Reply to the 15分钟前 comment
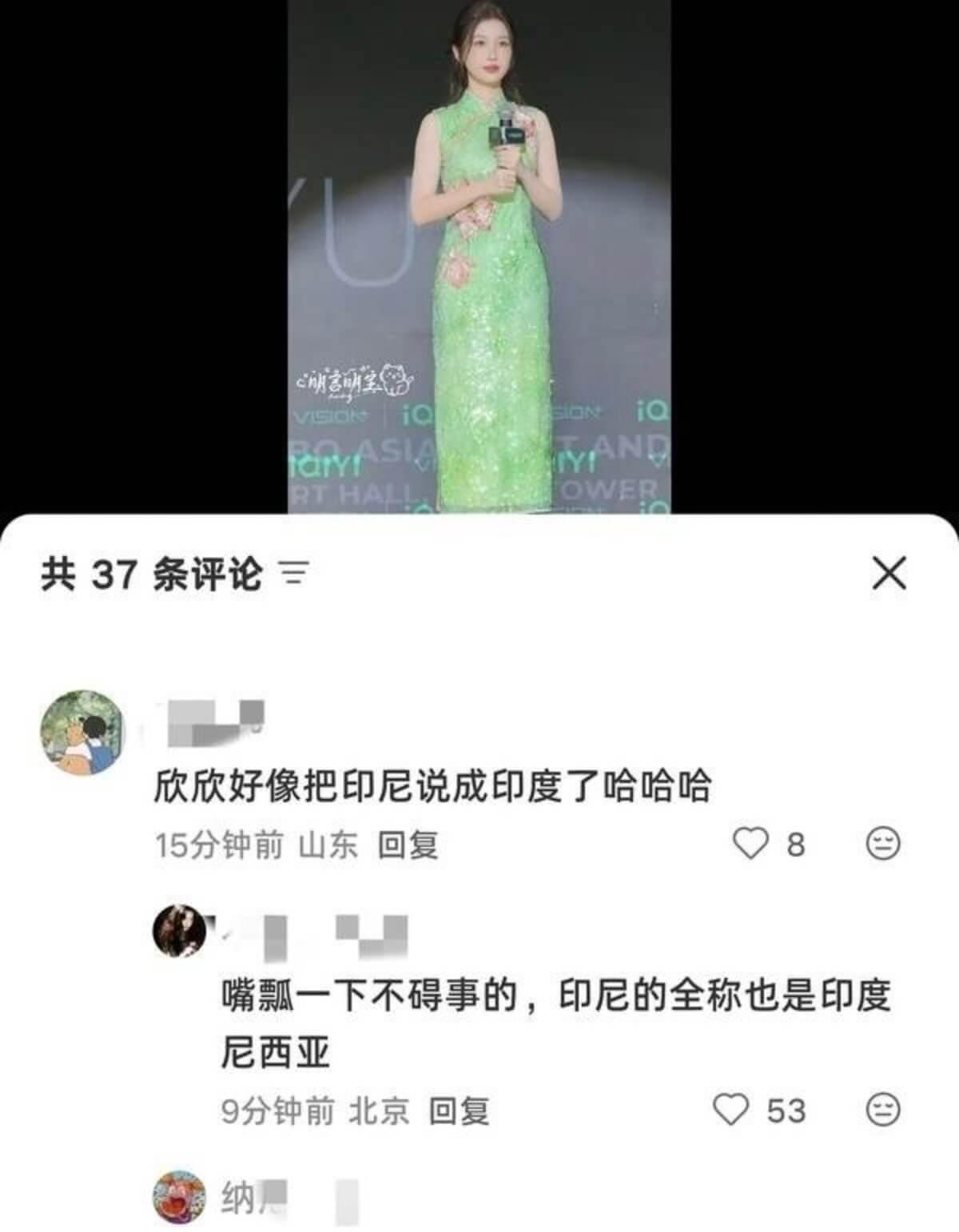 pos(408,845)
